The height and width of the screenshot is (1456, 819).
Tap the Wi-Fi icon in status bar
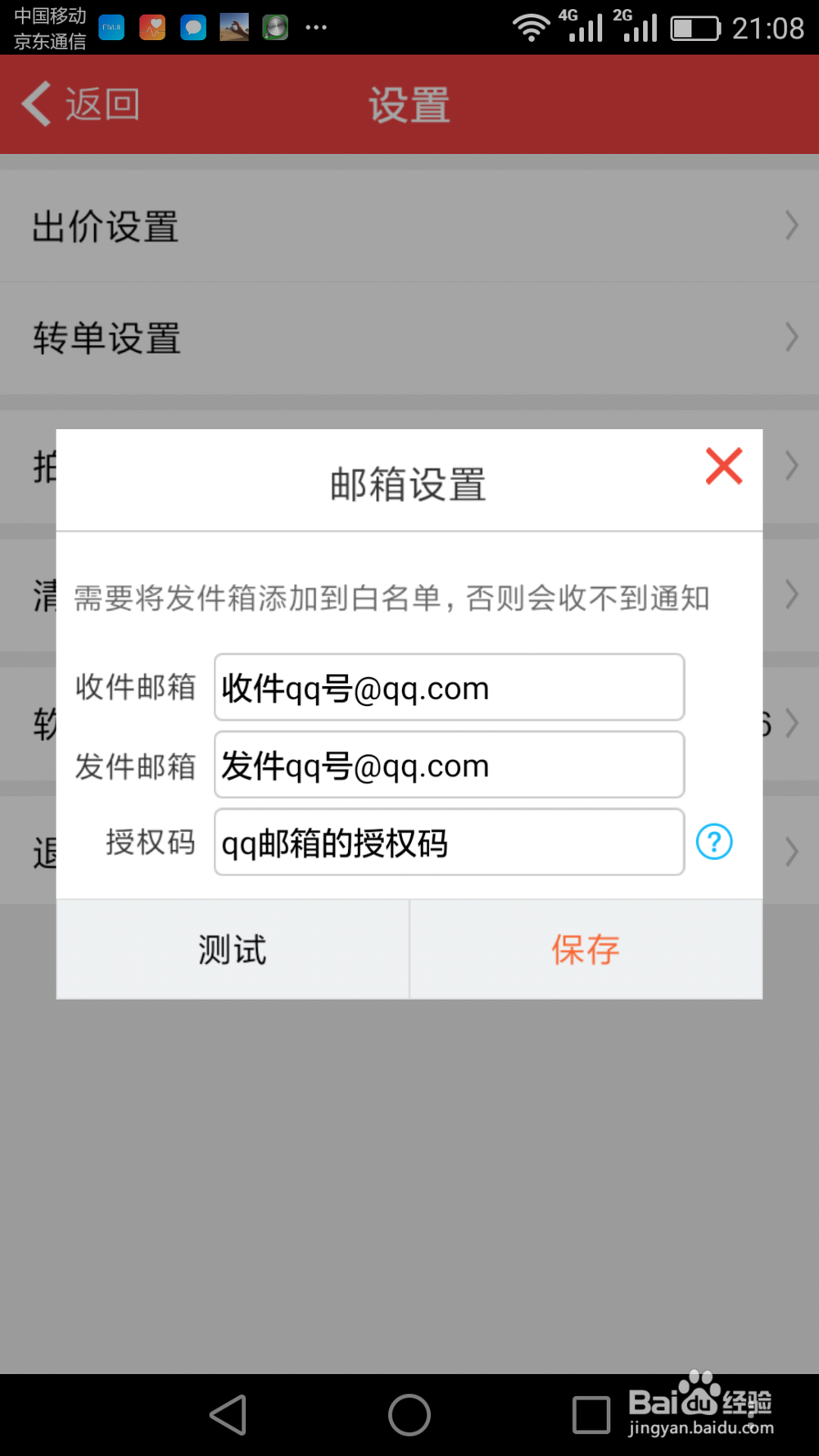pyautogui.click(x=530, y=26)
